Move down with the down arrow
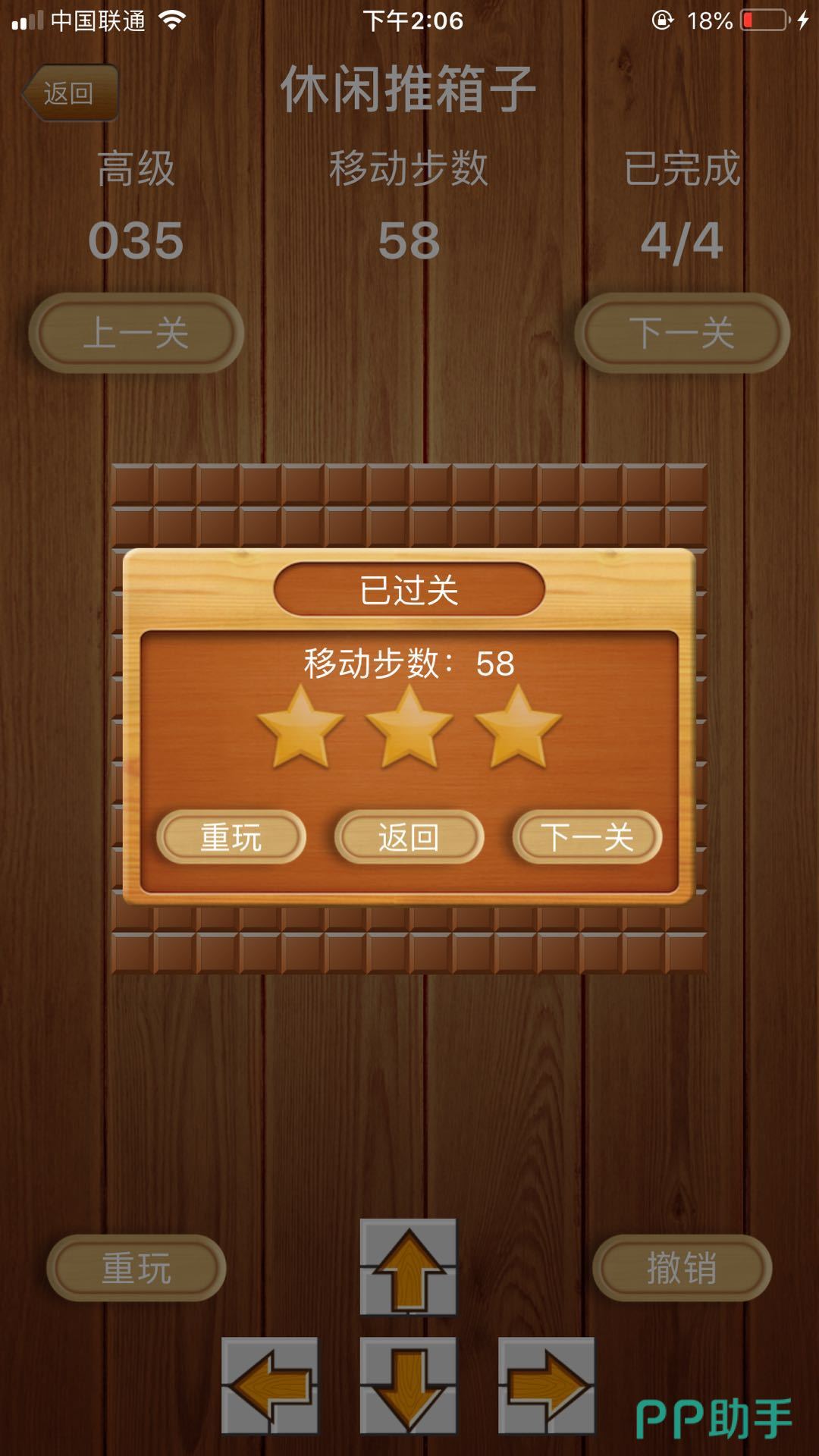This screenshot has width=819, height=1456. tap(409, 1385)
